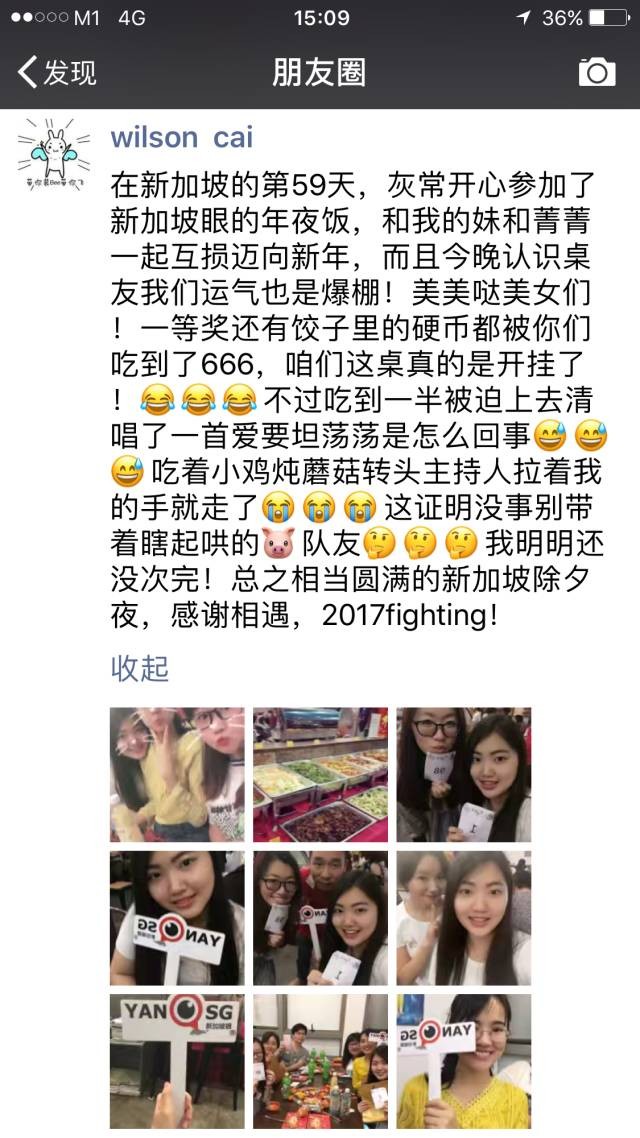Open the photo of girl holding YAN SG sign

pos(177,918)
